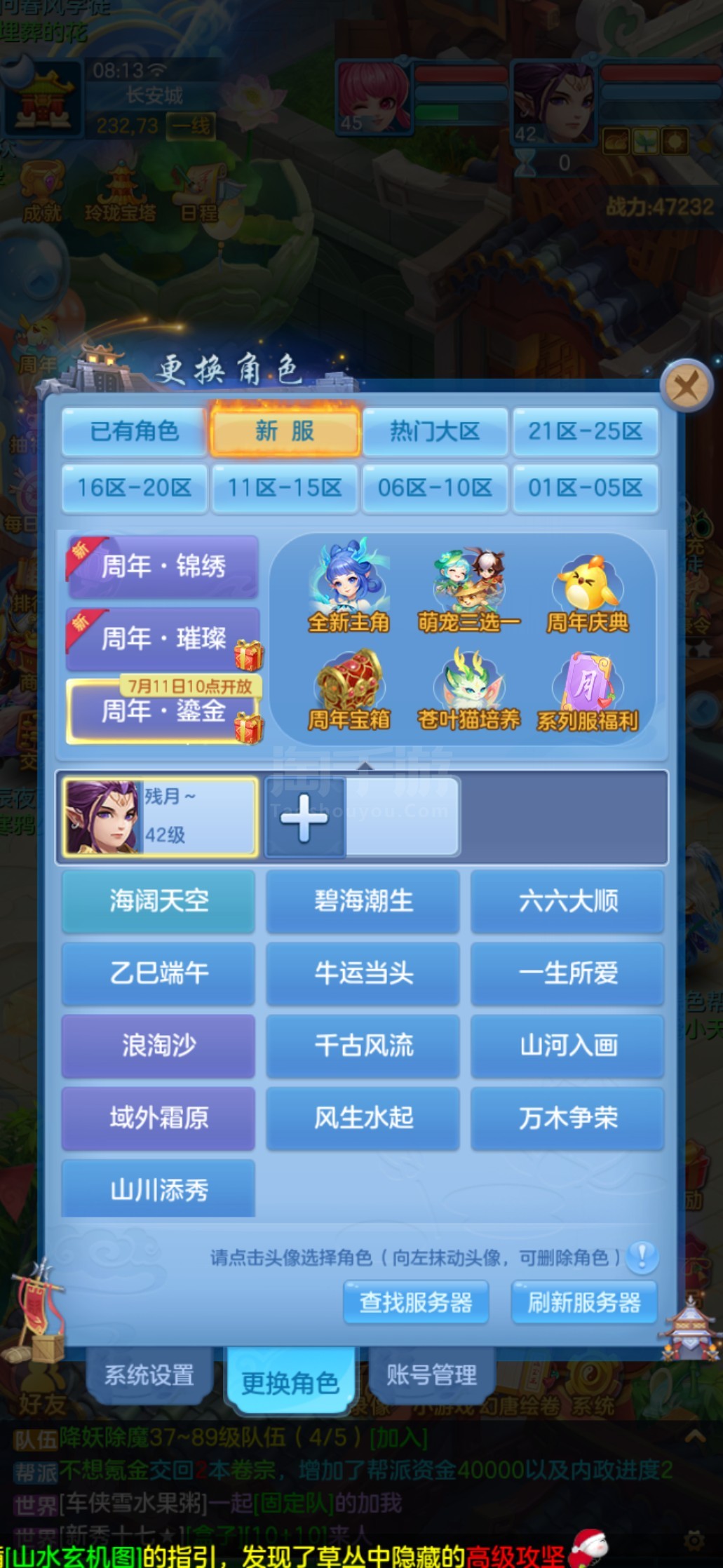Open the 16区-20区 server range
Image resolution: width=723 pixels, height=1568 pixels.
click(x=134, y=487)
